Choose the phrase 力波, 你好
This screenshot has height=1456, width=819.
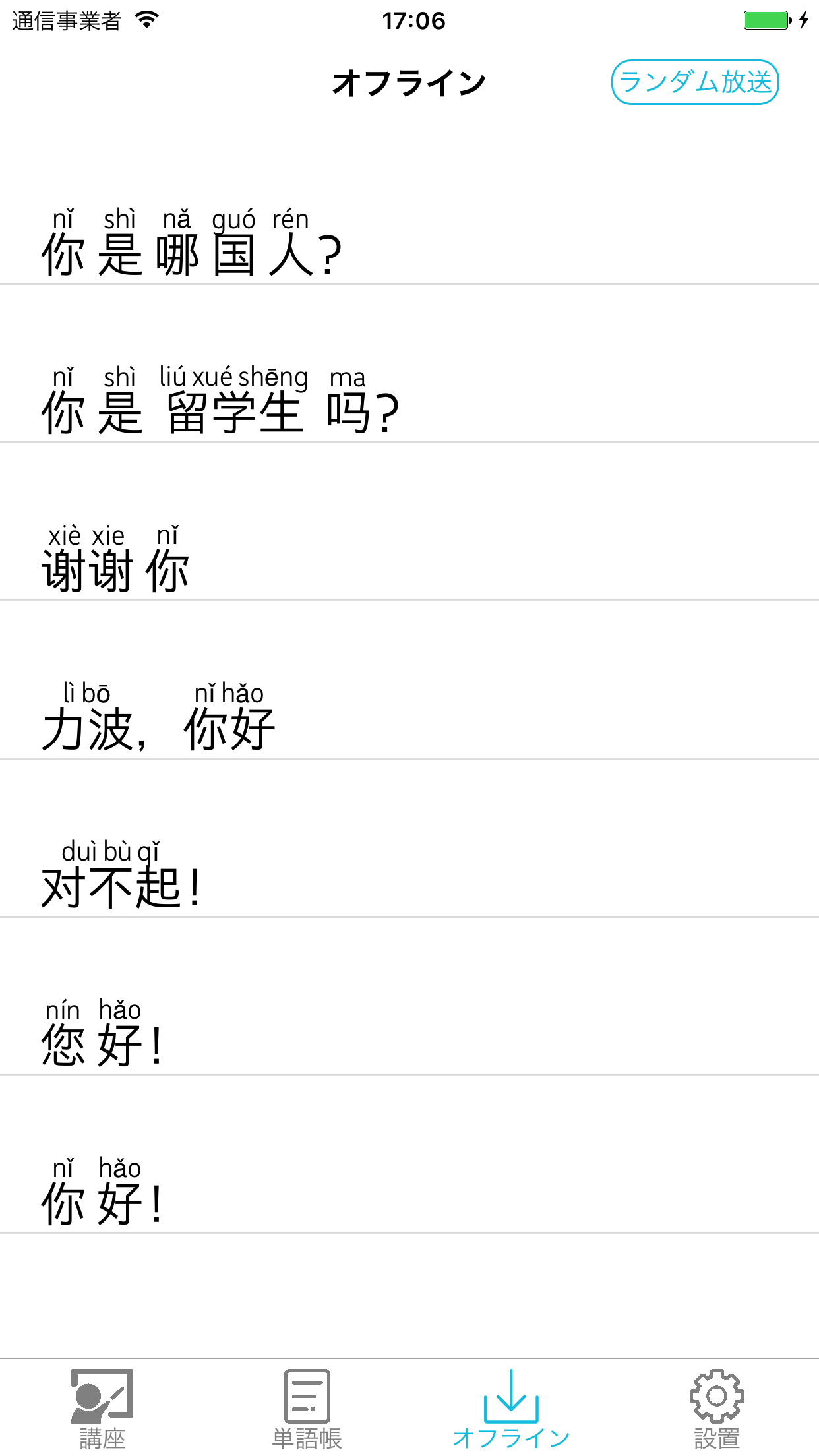coord(409,681)
